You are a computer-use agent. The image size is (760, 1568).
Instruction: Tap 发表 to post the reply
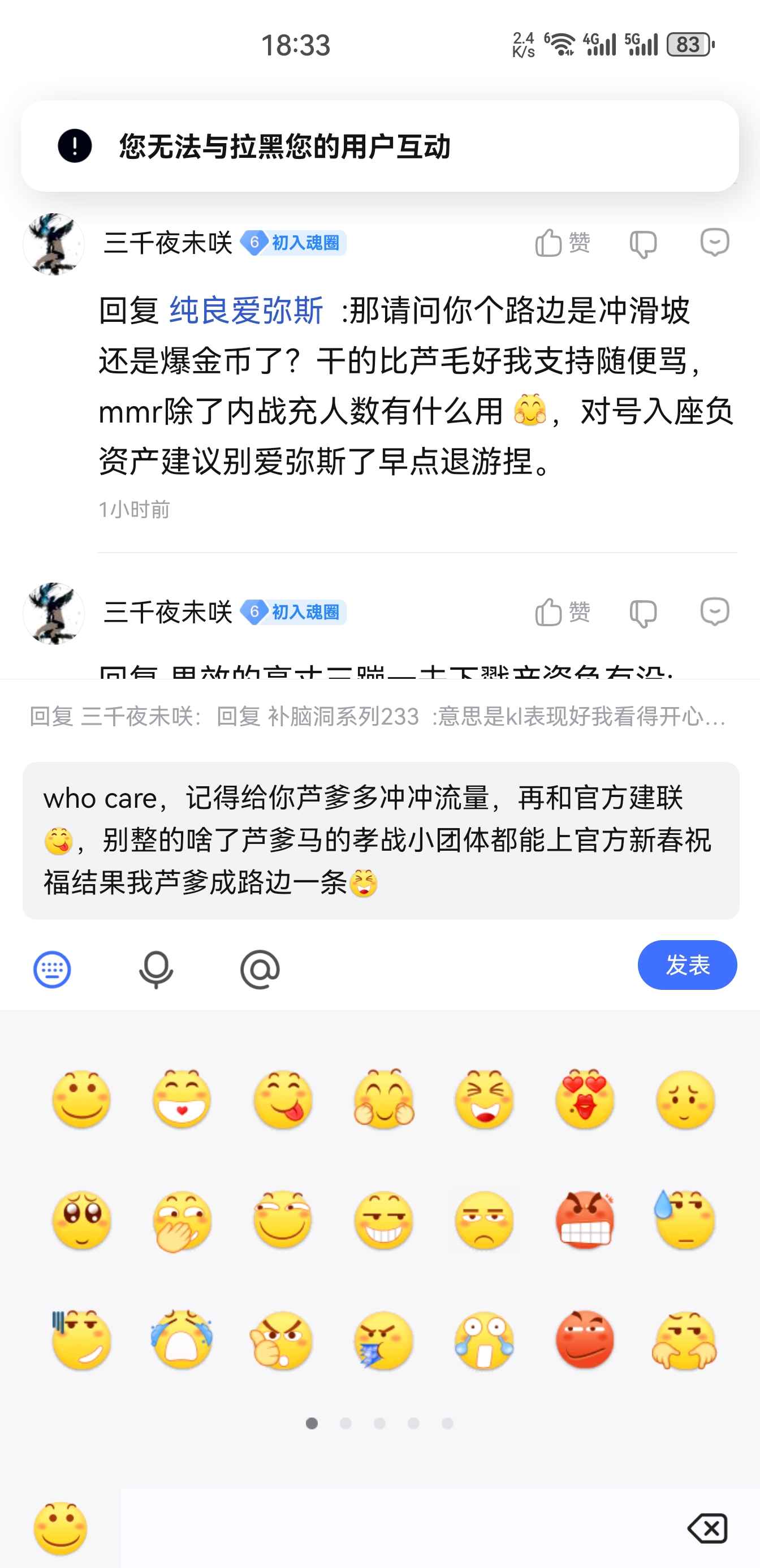tap(686, 965)
